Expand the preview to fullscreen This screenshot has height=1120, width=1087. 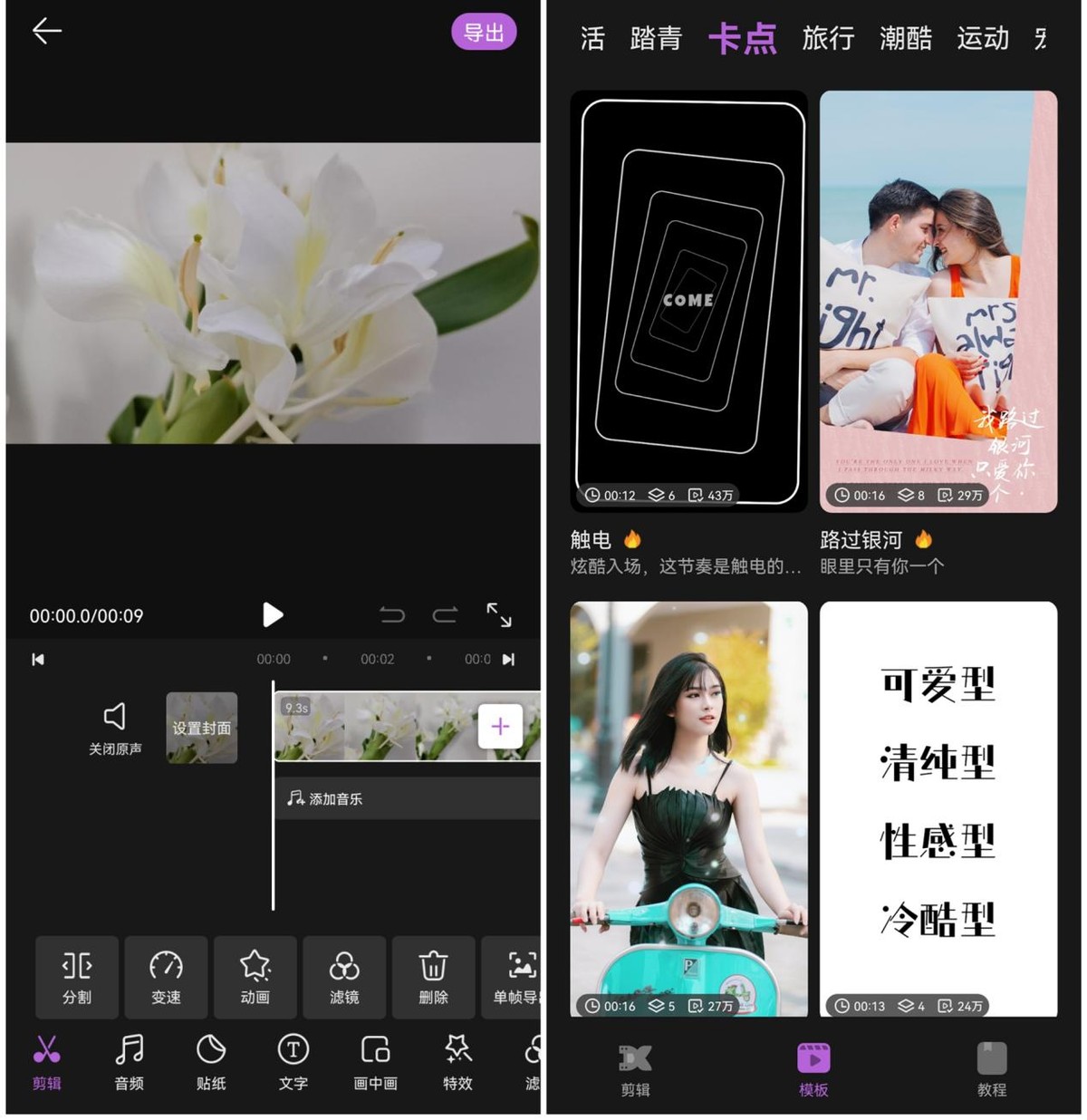(499, 614)
